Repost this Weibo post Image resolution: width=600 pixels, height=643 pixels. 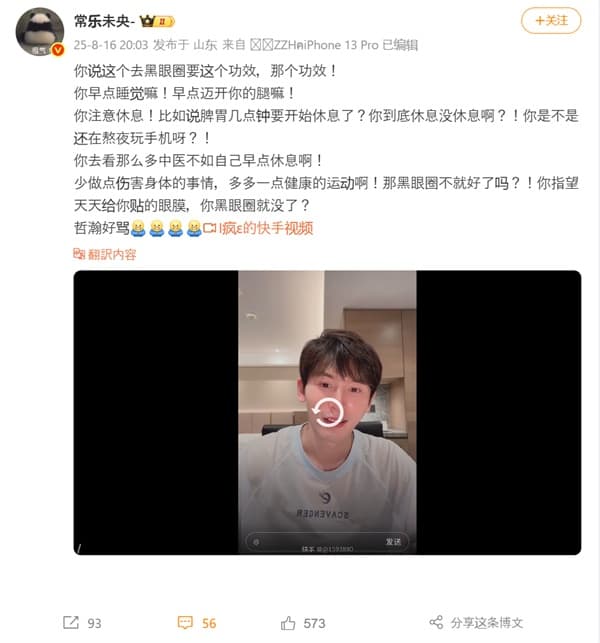(83, 623)
